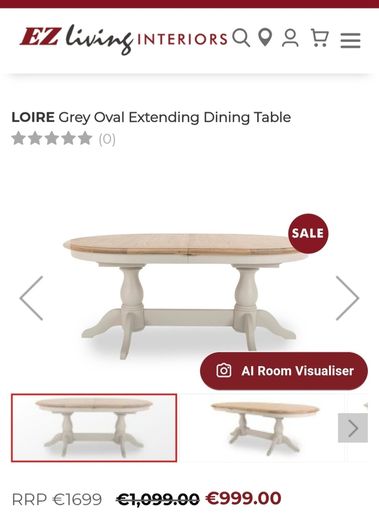The width and height of the screenshot is (379, 525).
Task: Go to EZ Living Interiors homepage
Action: click(124, 39)
